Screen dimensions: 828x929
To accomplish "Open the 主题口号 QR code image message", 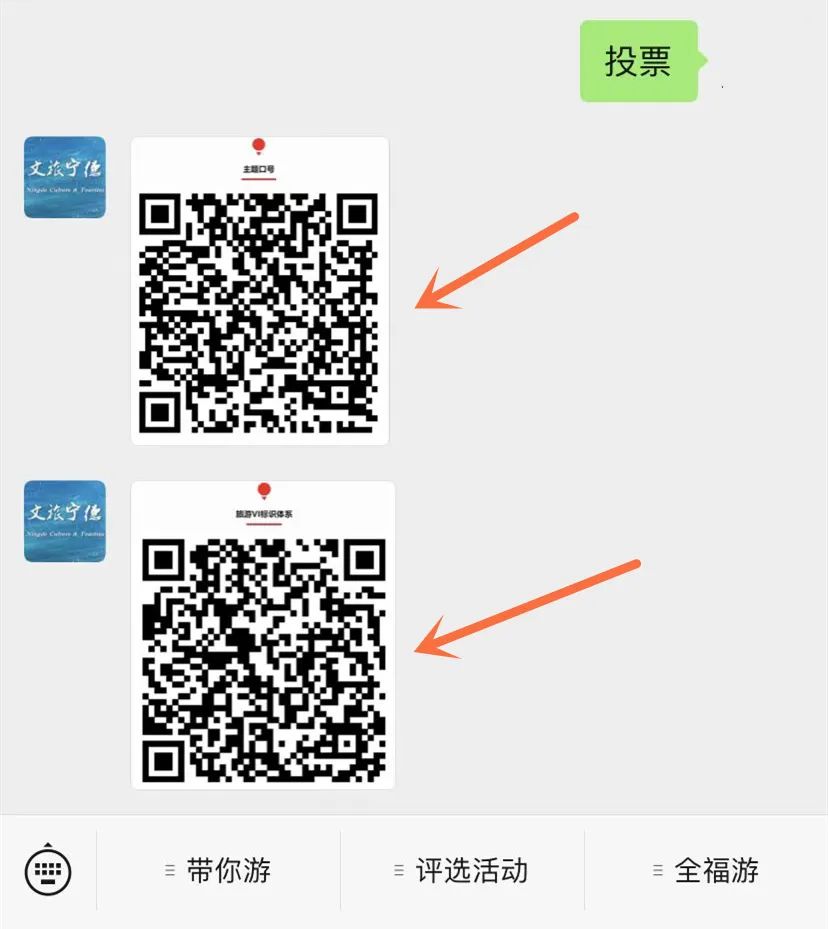I will 260,291.
